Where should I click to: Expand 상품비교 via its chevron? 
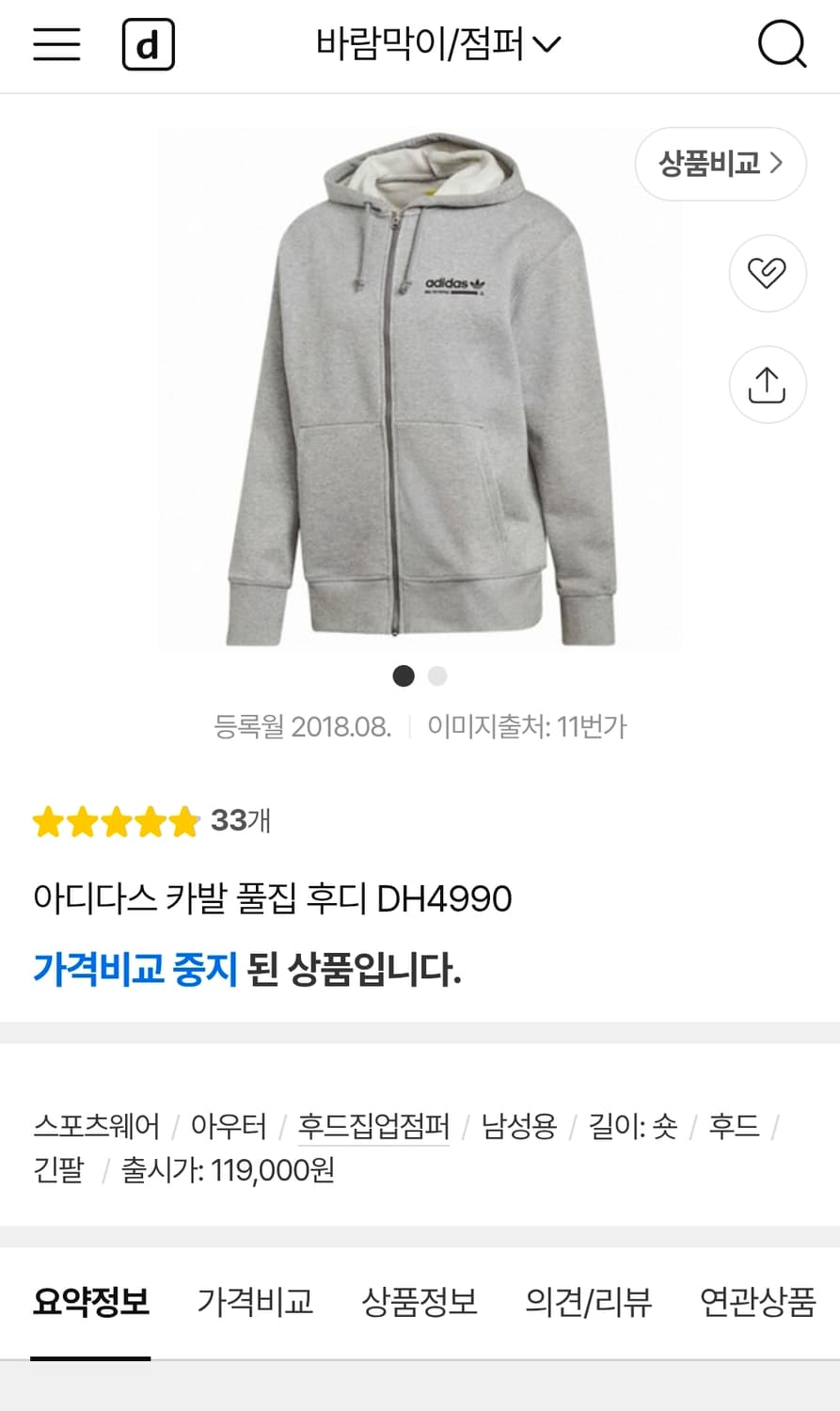point(778,163)
